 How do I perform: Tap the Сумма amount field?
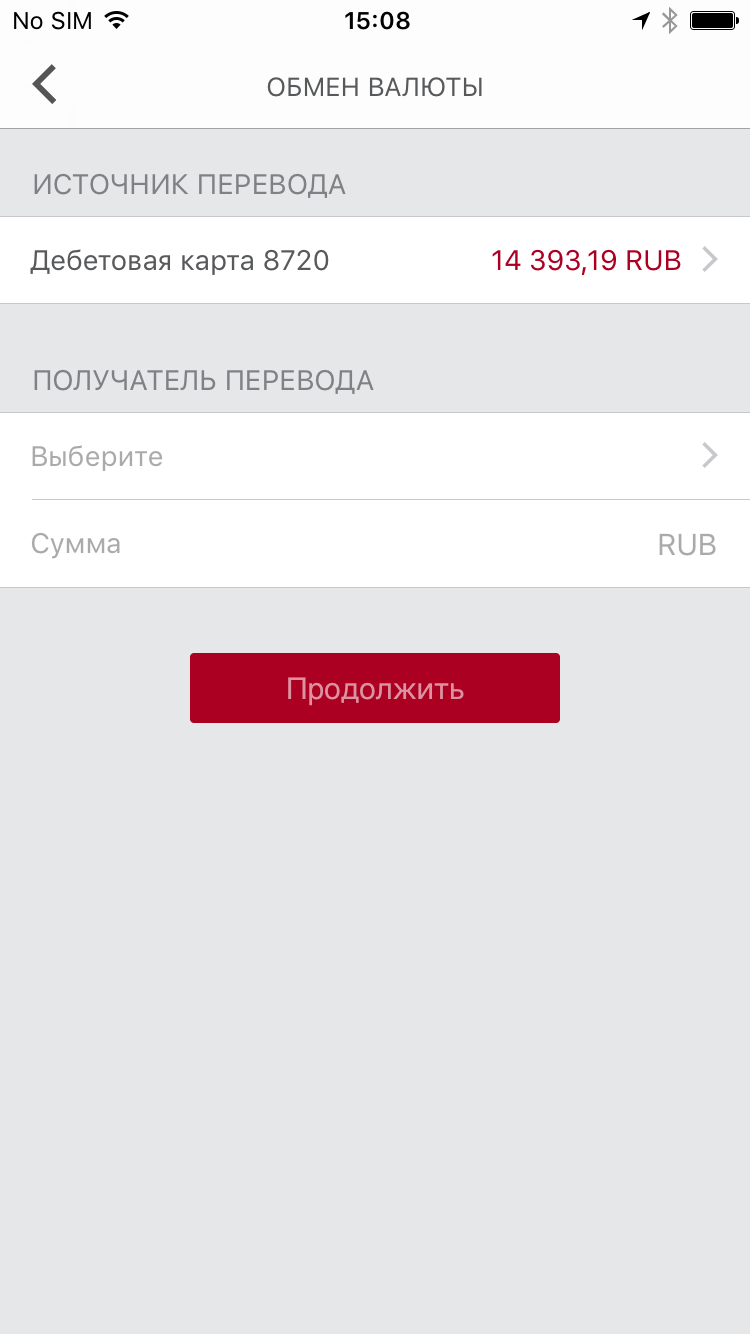point(375,544)
